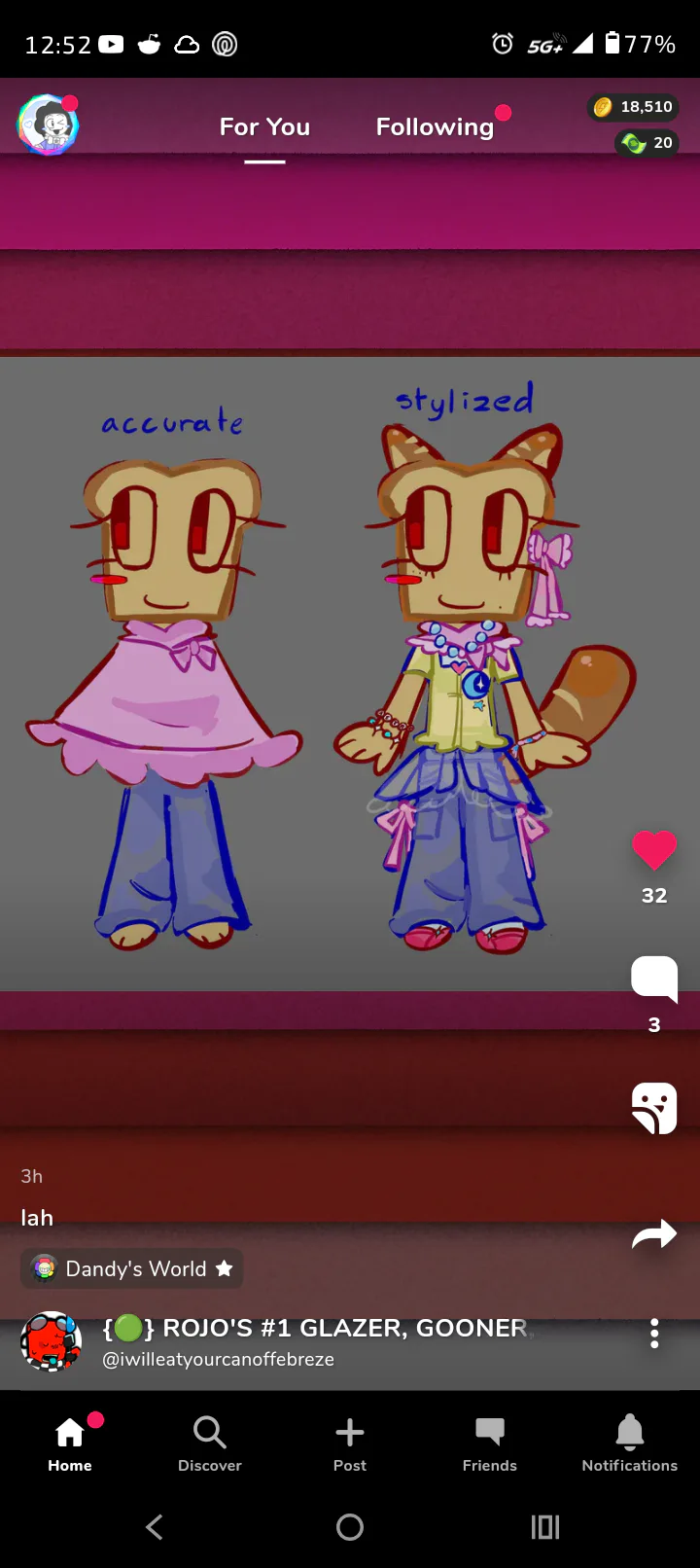This screenshot has height=1568, width=700.
Task: Tap the sticker reaction icon
Action: click(x=654, y=1108)
